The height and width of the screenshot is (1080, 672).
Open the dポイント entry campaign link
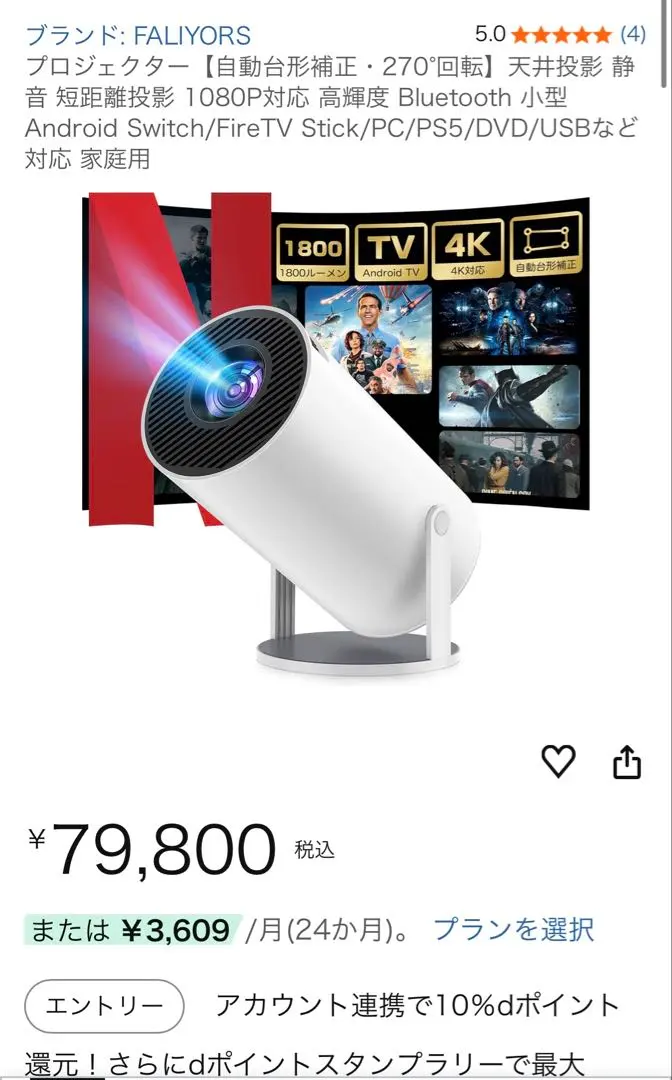click(x=104, y=1005)
